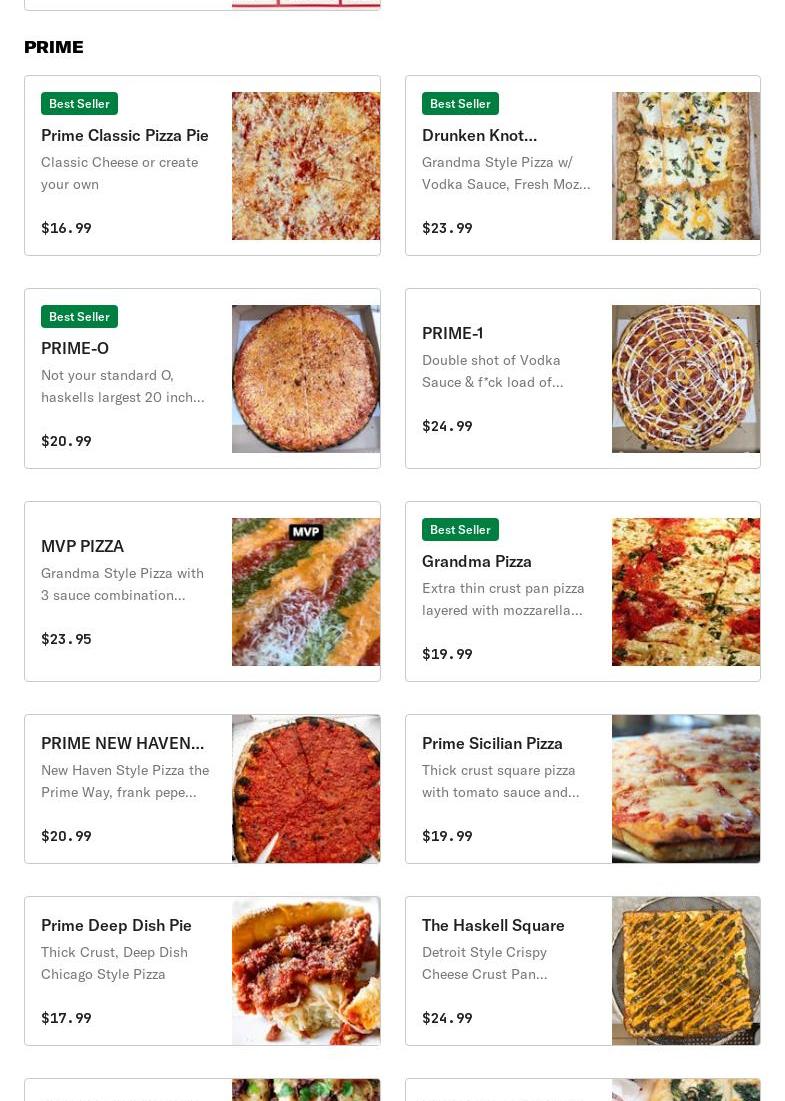Open the Grandma Pizza item
This screenshot has height=1101, width=785.
point(582,591)
